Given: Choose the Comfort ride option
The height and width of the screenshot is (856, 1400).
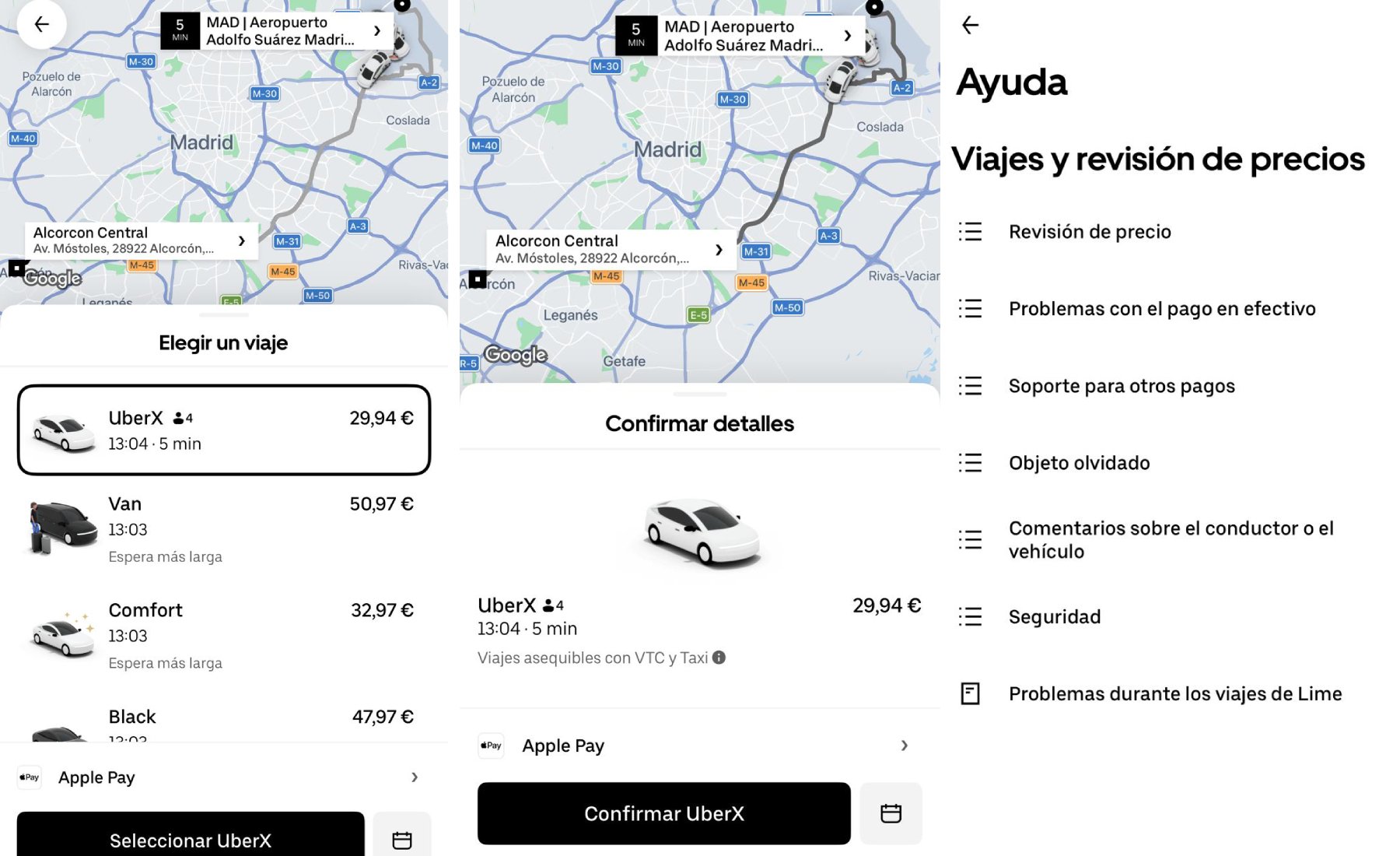Looking at the screenshot, I should [223, 635].
